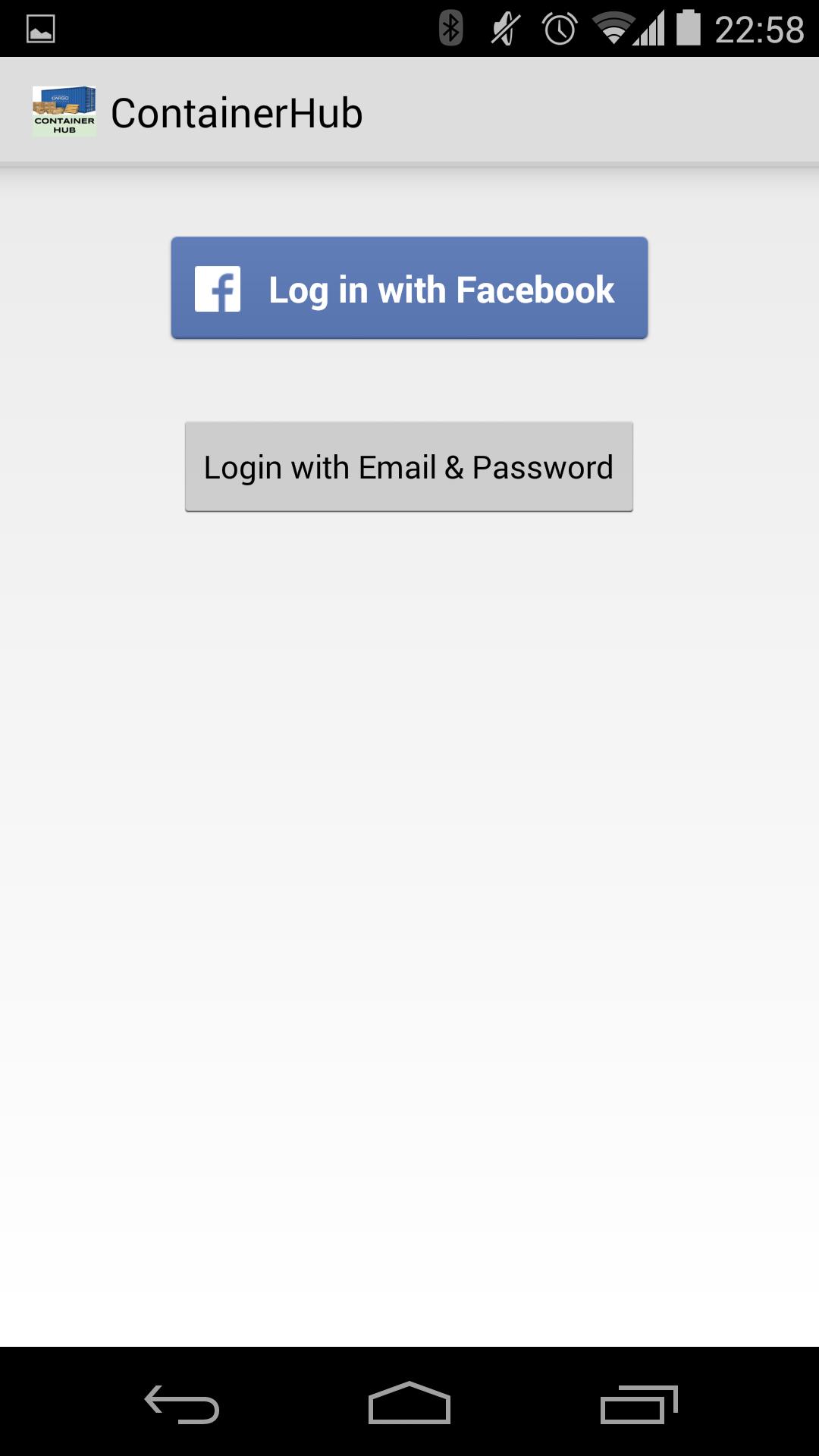The height and width of the screenshot is (1456, 819).
Task: Open the recent apps view
Action: point(639,1404)
